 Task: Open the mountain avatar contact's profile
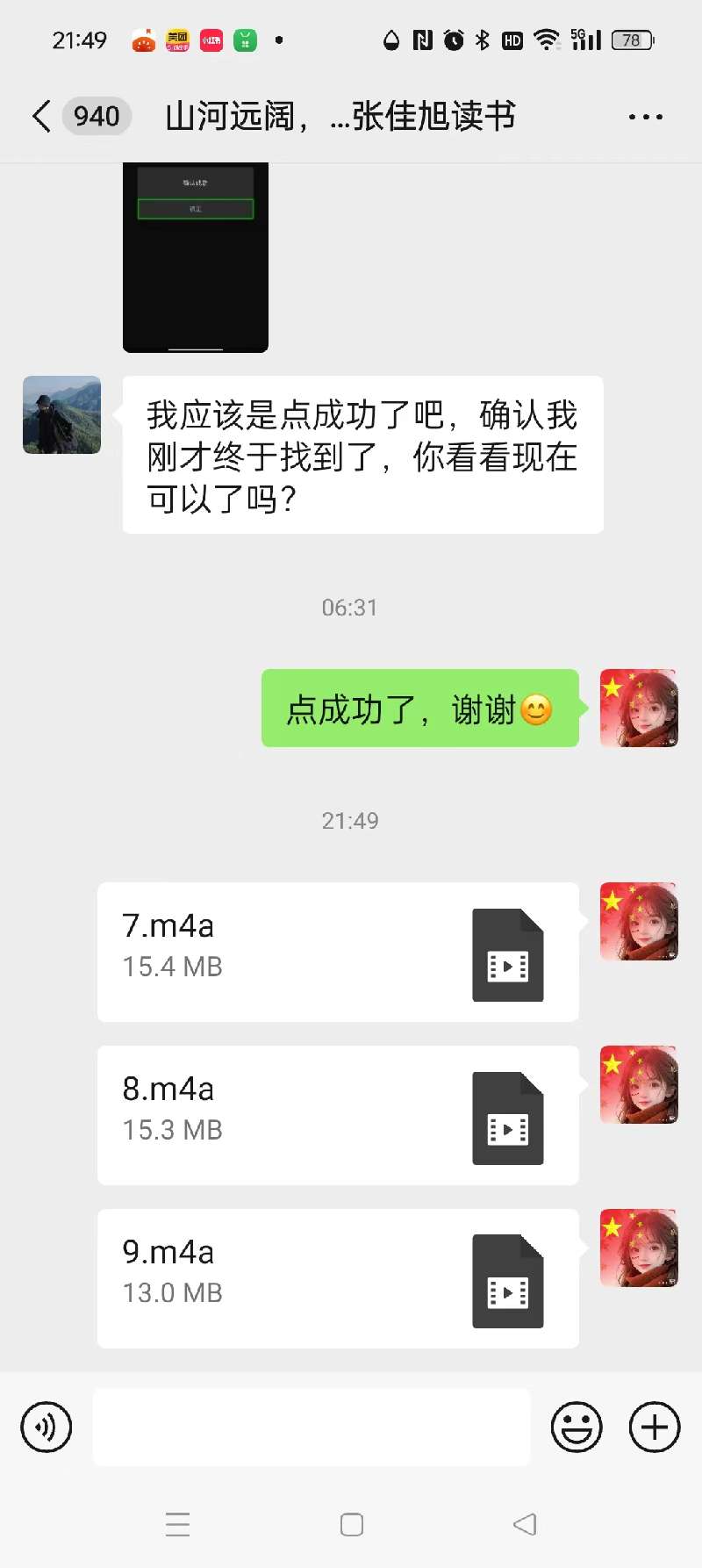[x=61, y=414]
